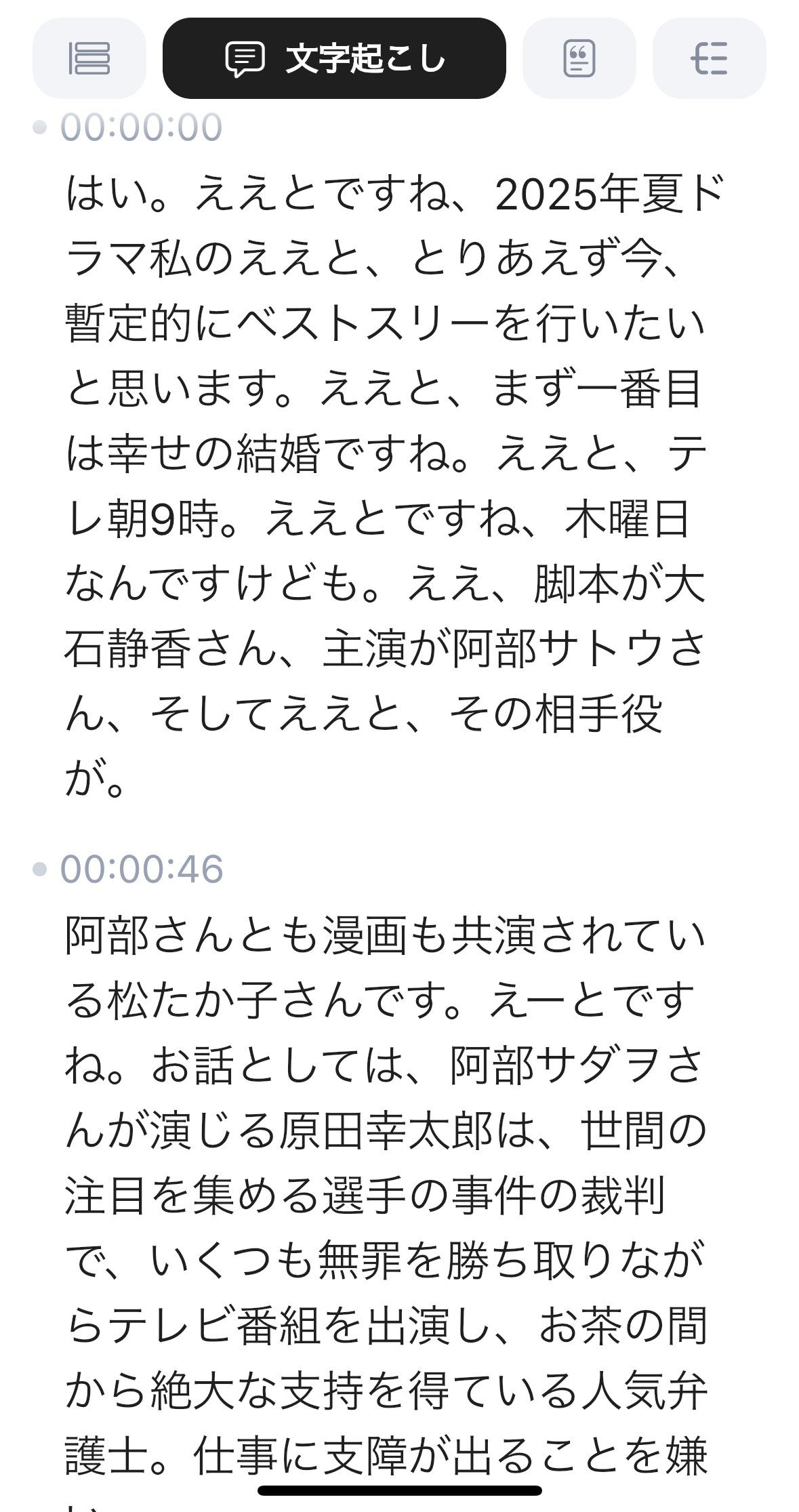Image resolution: width=799 pixels, height=1512 pixels.
Task: Jump to the 00:00:46 timestamp
Action: pyautogui.click(x=141, y=870)
